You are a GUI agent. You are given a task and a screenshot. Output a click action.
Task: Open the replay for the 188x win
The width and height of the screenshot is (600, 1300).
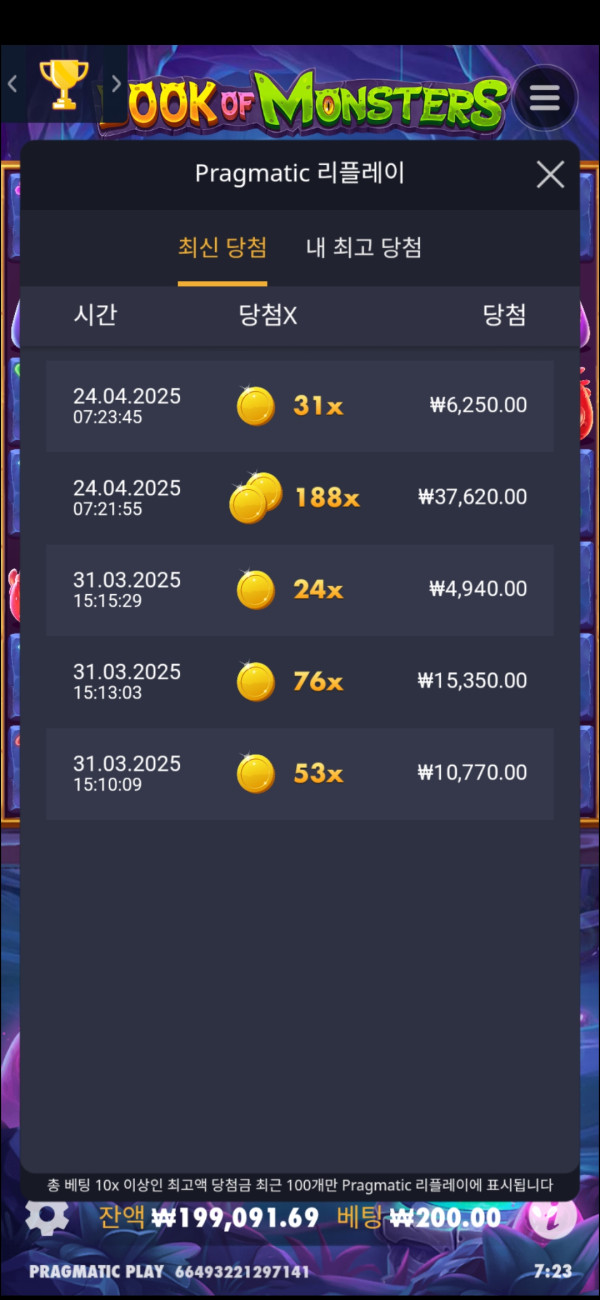click(300, 497)
